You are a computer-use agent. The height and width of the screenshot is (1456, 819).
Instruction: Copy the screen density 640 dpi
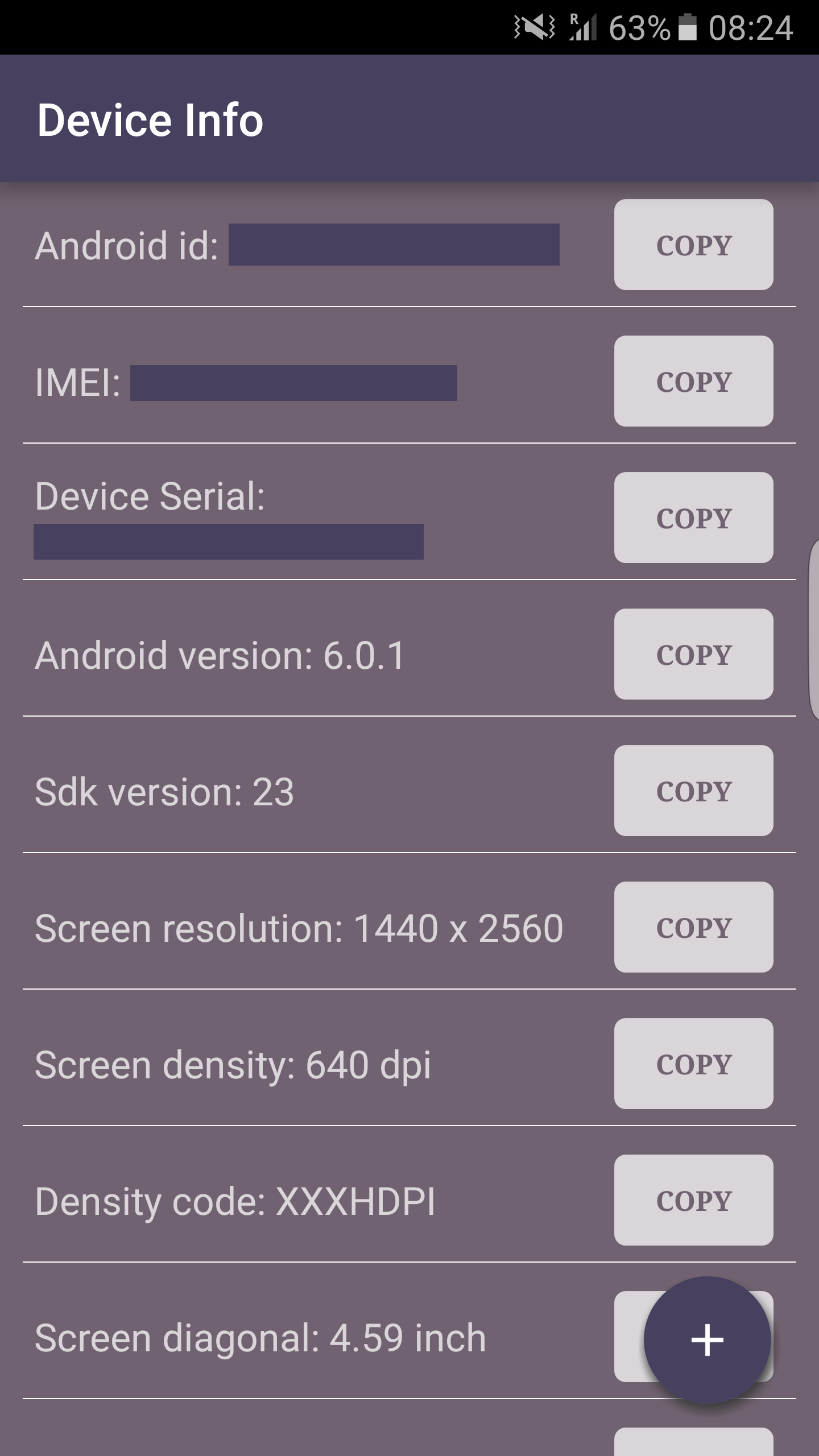[x=693, y=1064]
